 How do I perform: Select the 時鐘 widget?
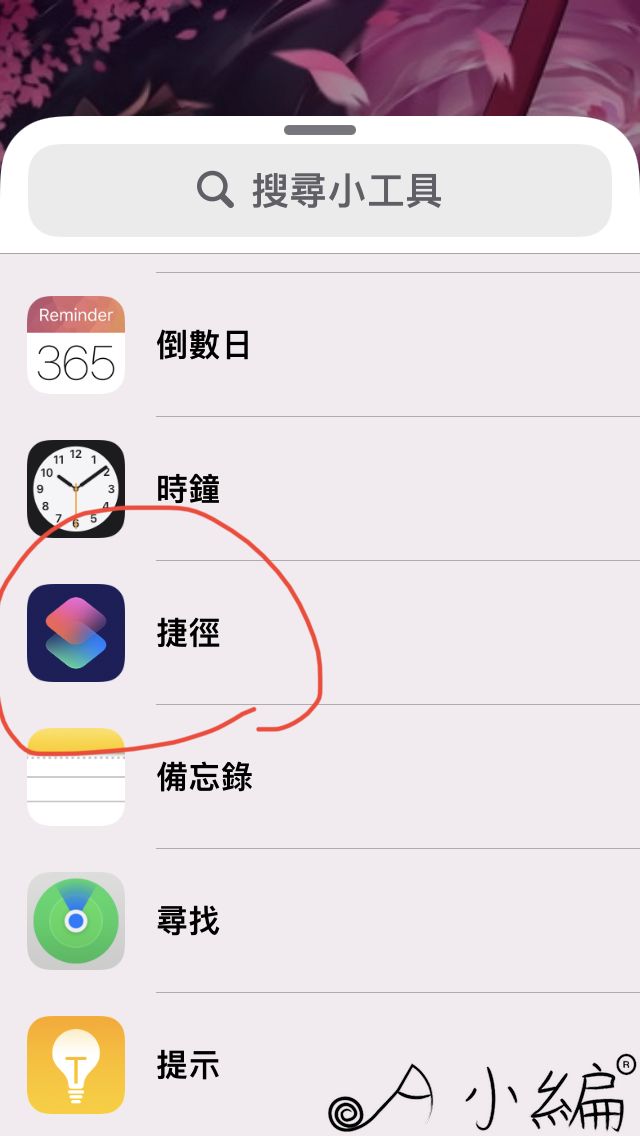[x=320, y=489]
